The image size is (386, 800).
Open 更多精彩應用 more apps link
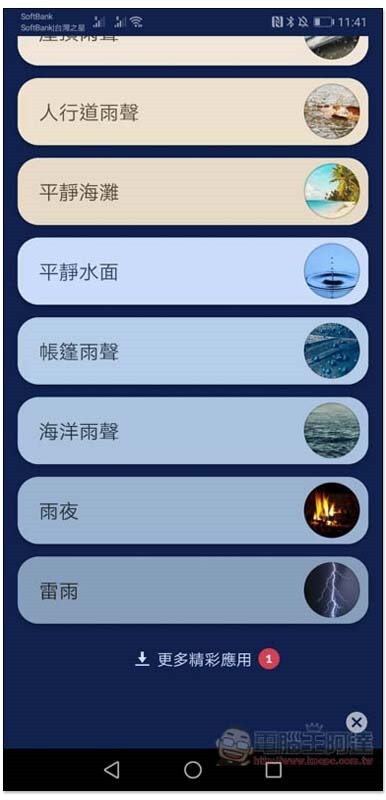[207, 659]
